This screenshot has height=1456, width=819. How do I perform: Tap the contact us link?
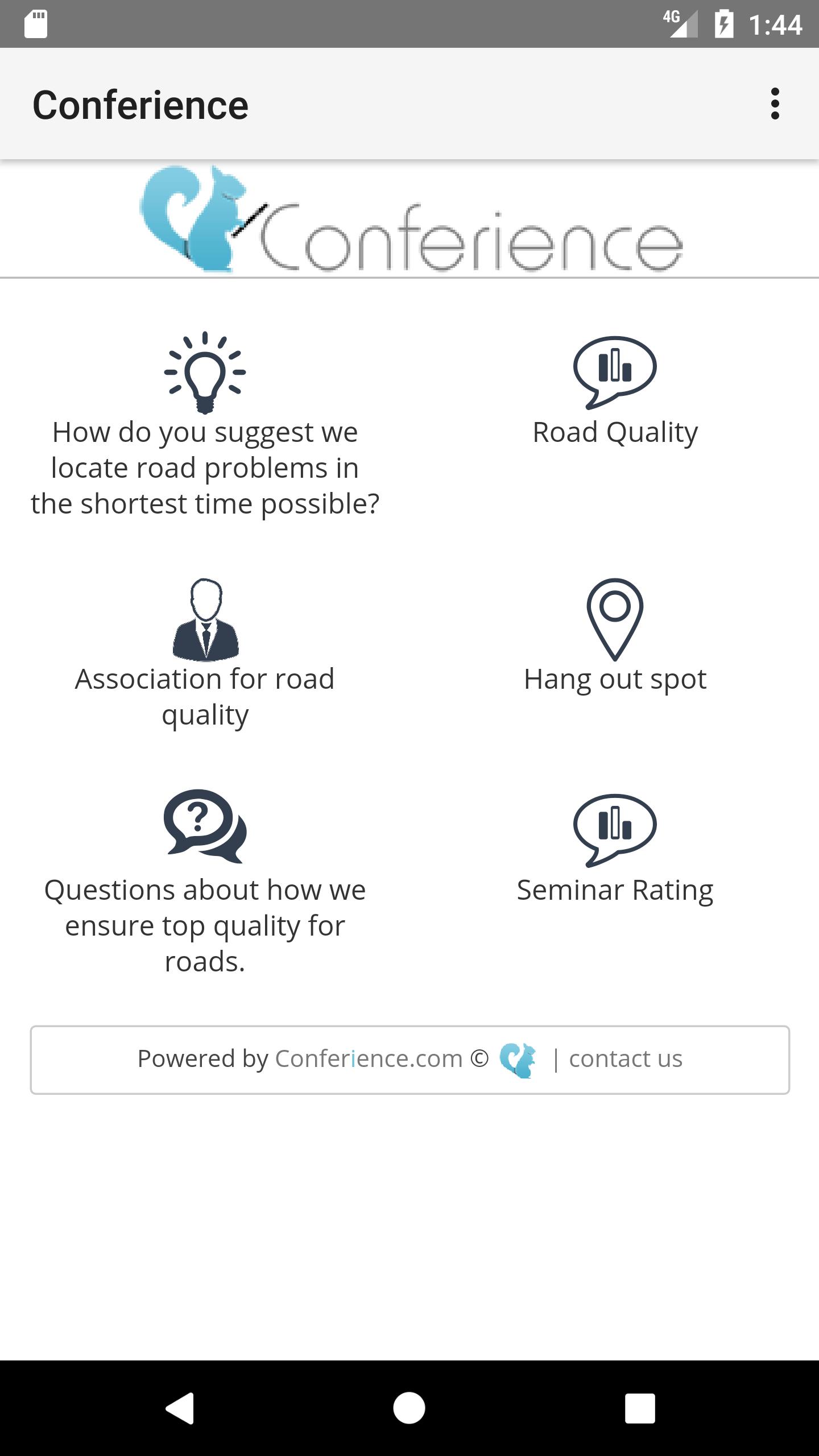click(x=626, y=1059)
